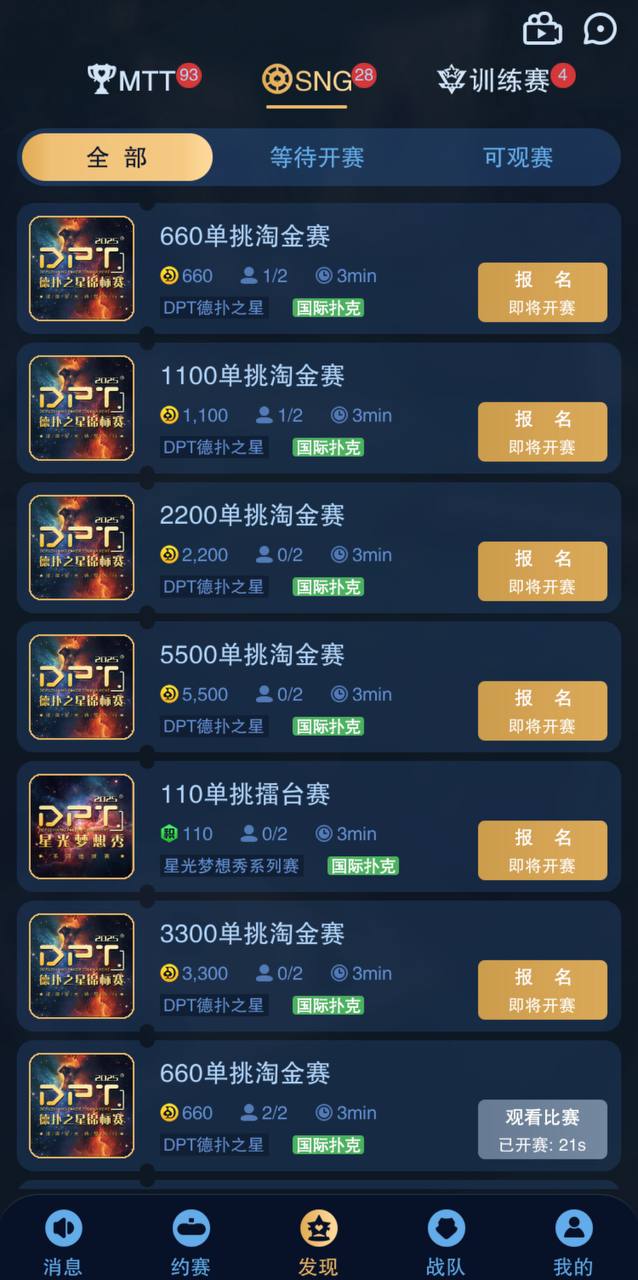Open the 2200单挑淘金赛 card
The width and height of the screenshot is (638, 1280).
click(x=300, y=517)
